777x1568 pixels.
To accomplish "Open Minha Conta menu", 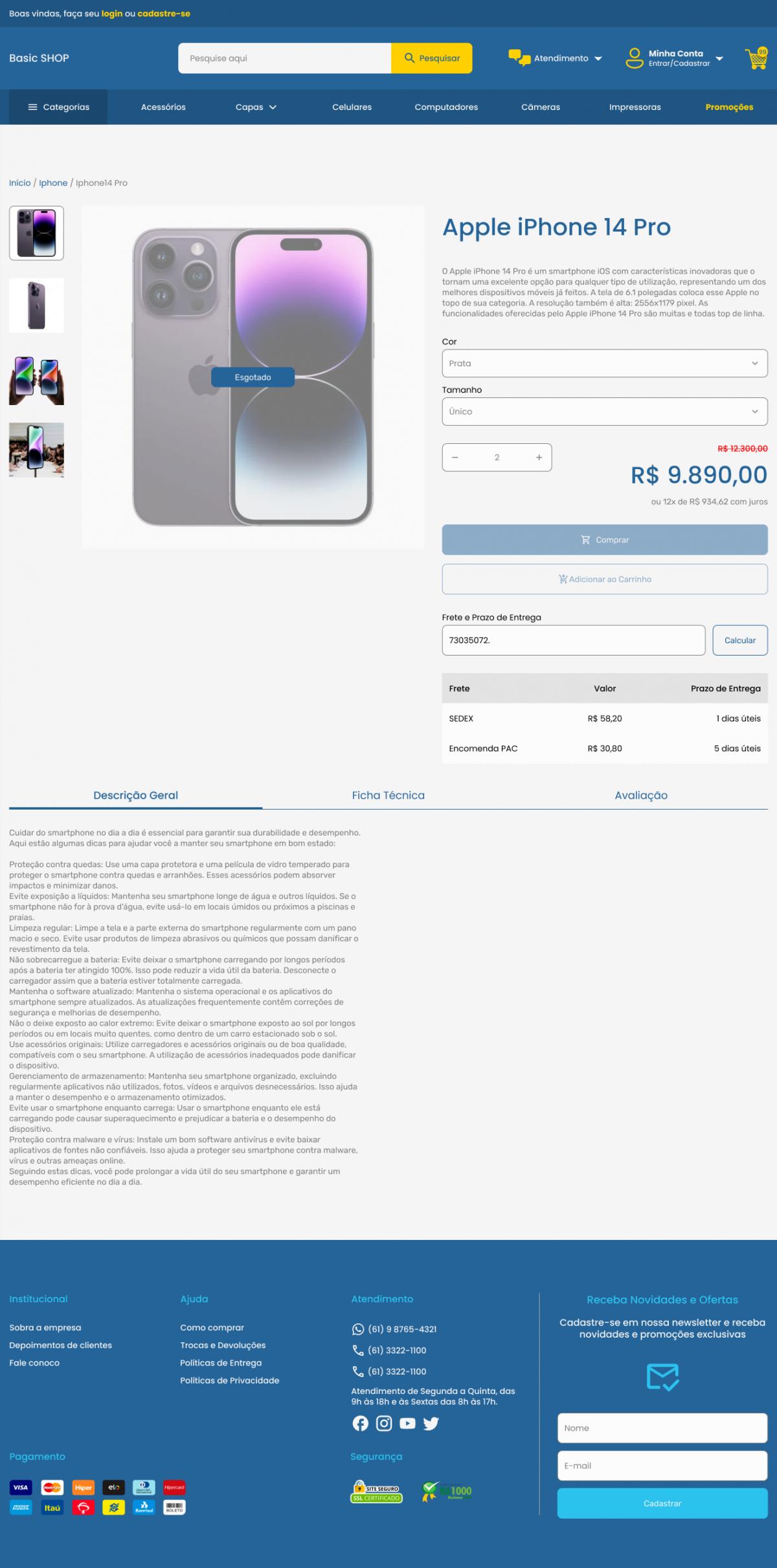I will 675,58.
